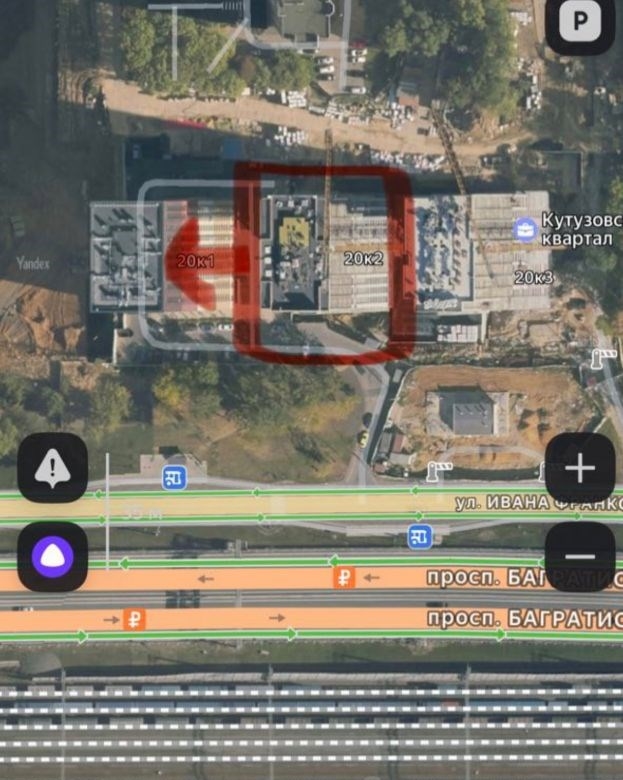Zoom in on the map
623x780 pixels.
[580, 468]
